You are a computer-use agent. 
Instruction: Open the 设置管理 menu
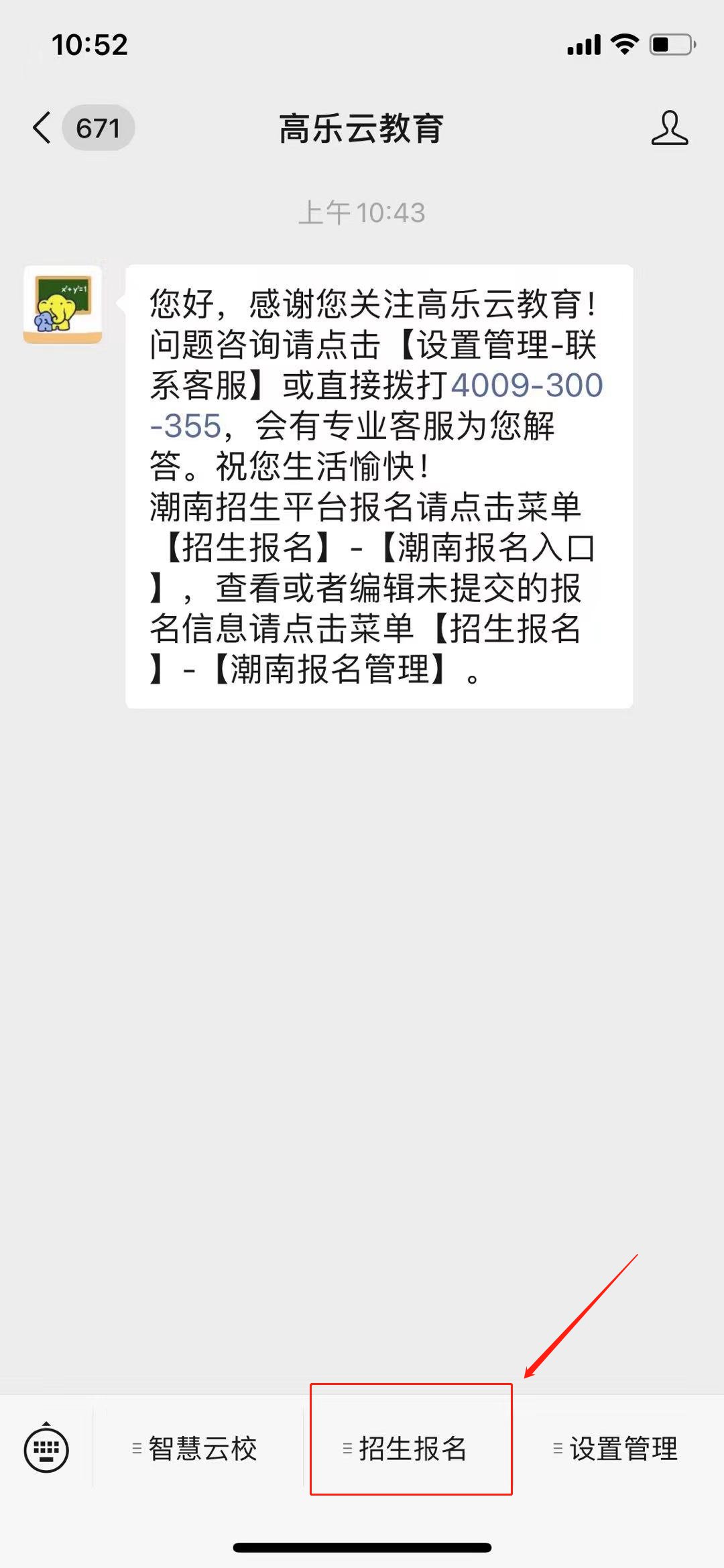616,1449
